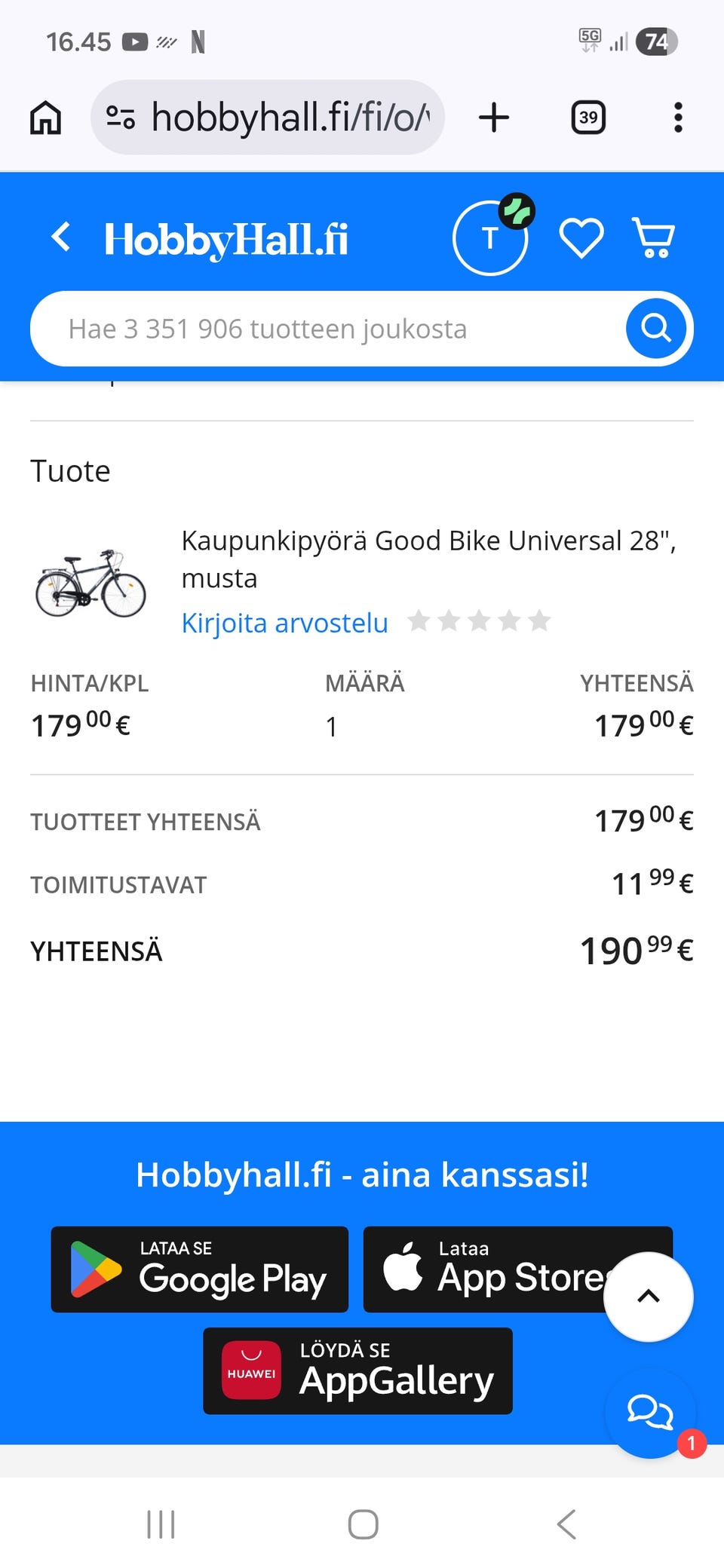Open the user account profile icon

click(x=490, y=238)
